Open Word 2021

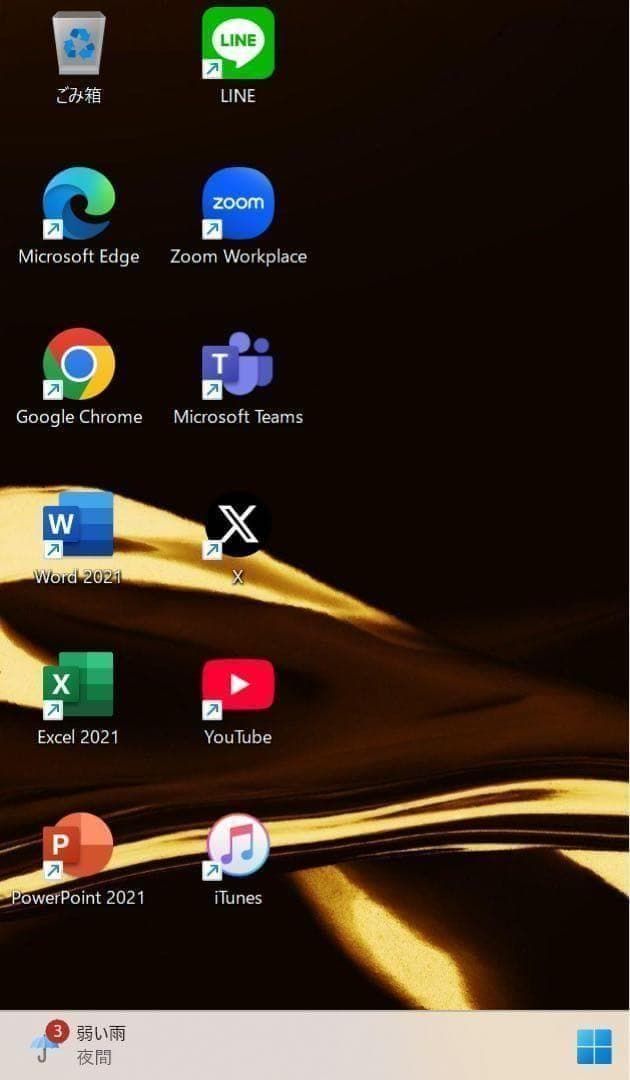(x=78, y=524)
